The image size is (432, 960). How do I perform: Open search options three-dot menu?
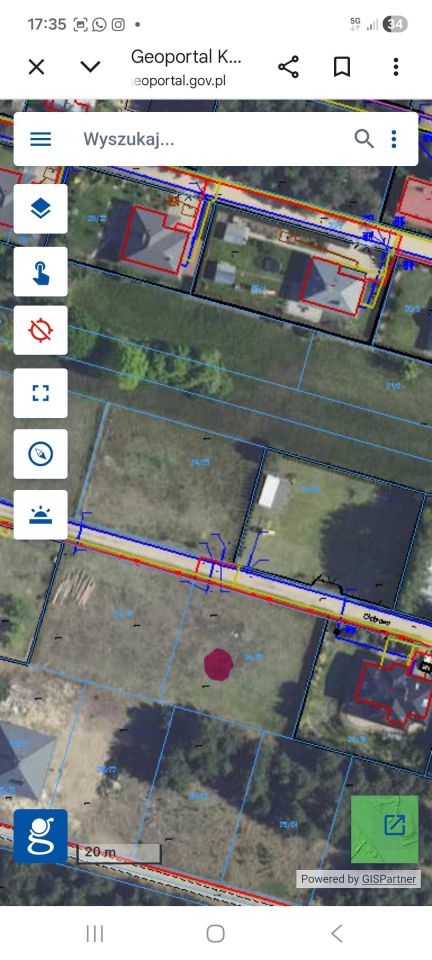pos(393,139)
